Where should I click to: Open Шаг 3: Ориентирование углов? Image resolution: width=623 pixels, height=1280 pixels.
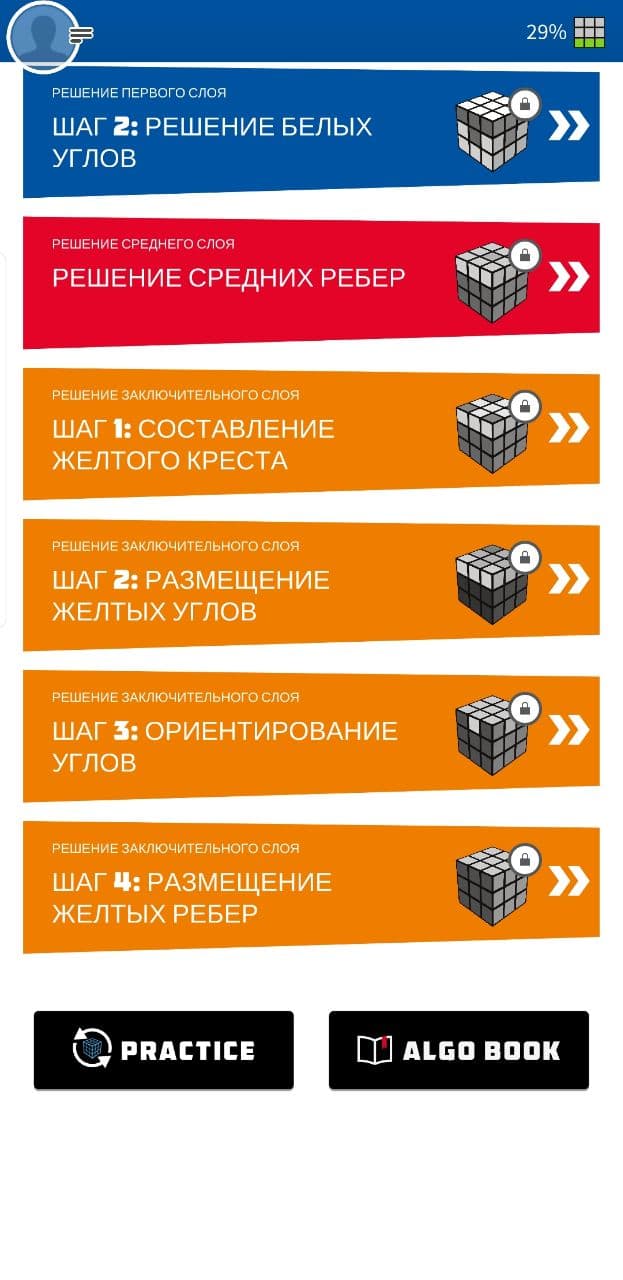pos(310,736)
